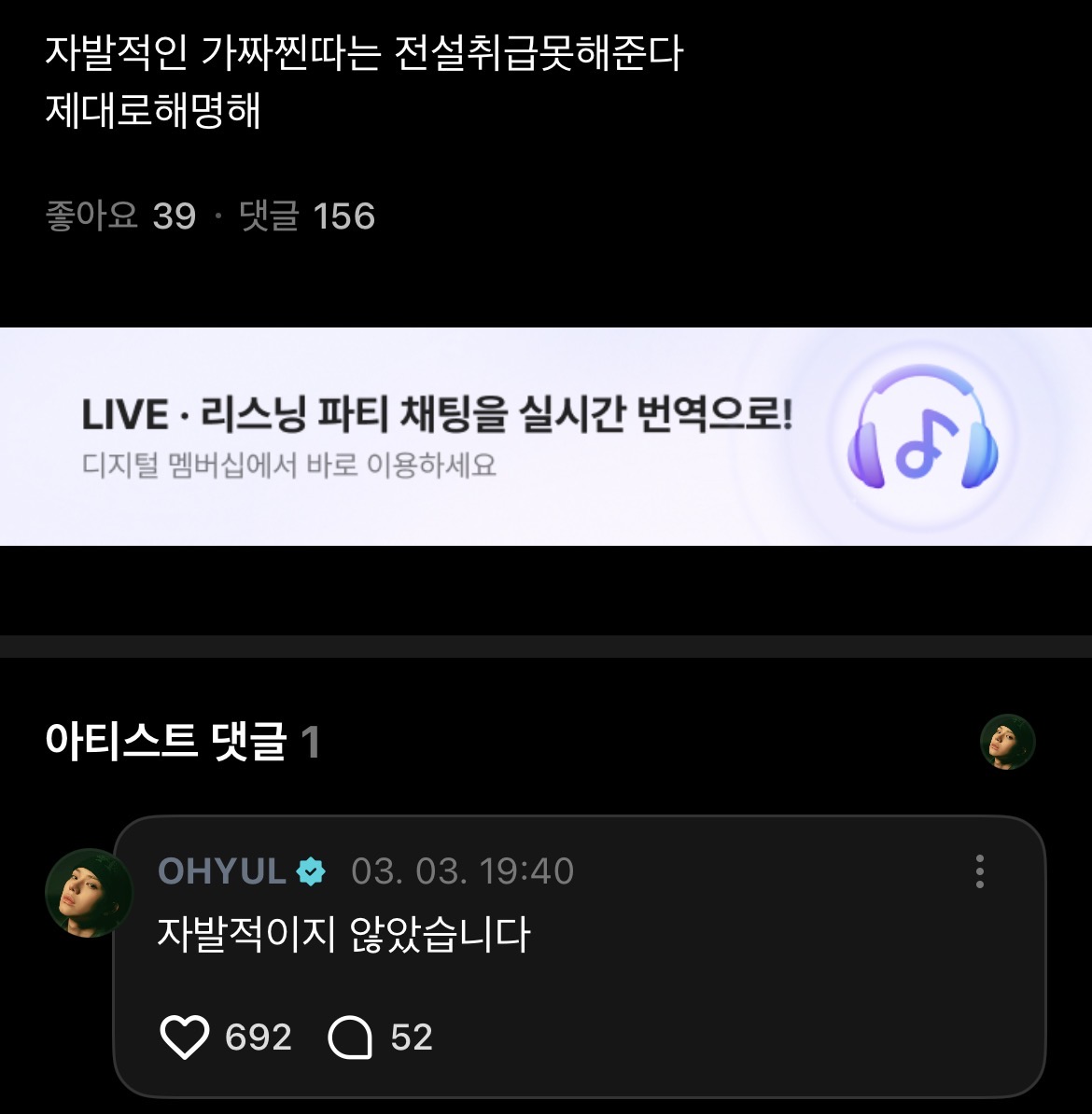Click the artist avatar beside 아티스트 댓글 header
The width and height of the screenshot is (1092, 1114).
pyautogui.click(x=1009, y=742)
